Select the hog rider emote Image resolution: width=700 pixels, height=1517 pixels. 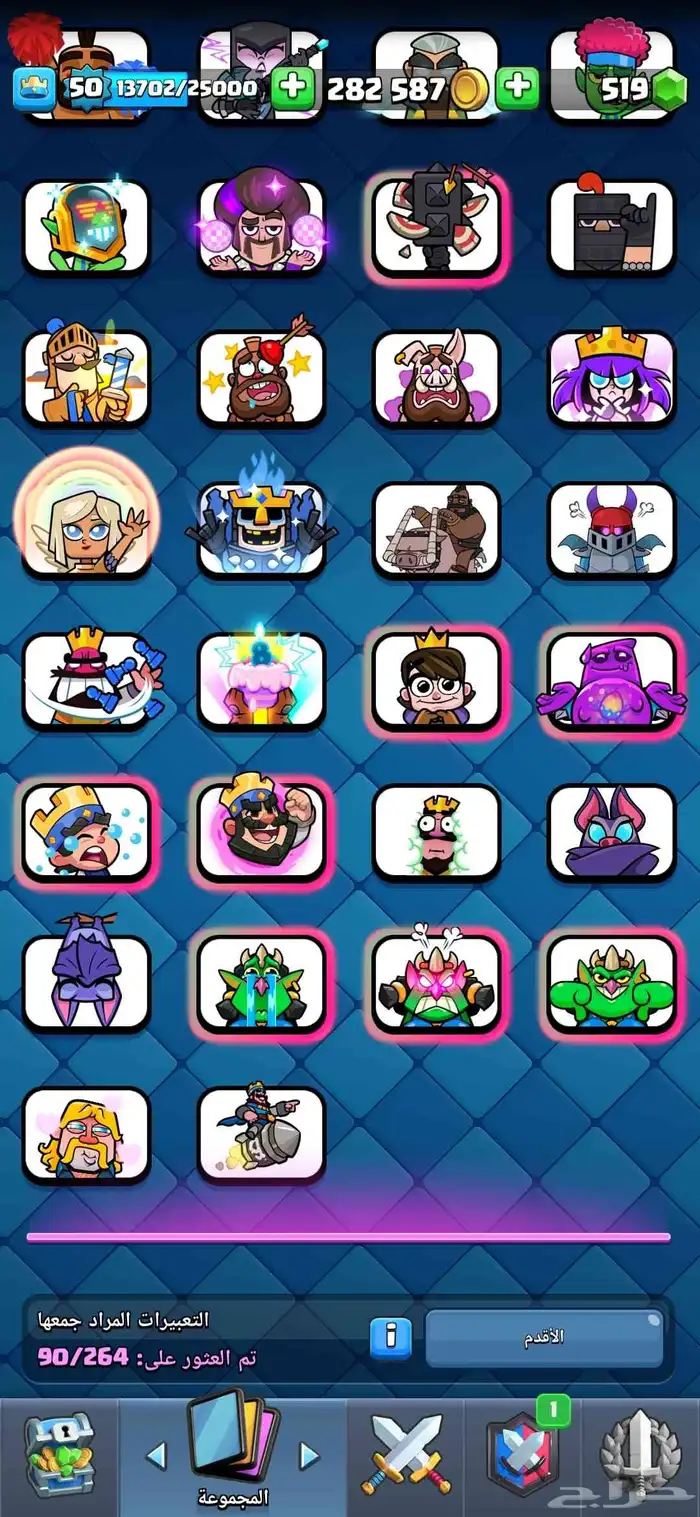pos(436,378)
